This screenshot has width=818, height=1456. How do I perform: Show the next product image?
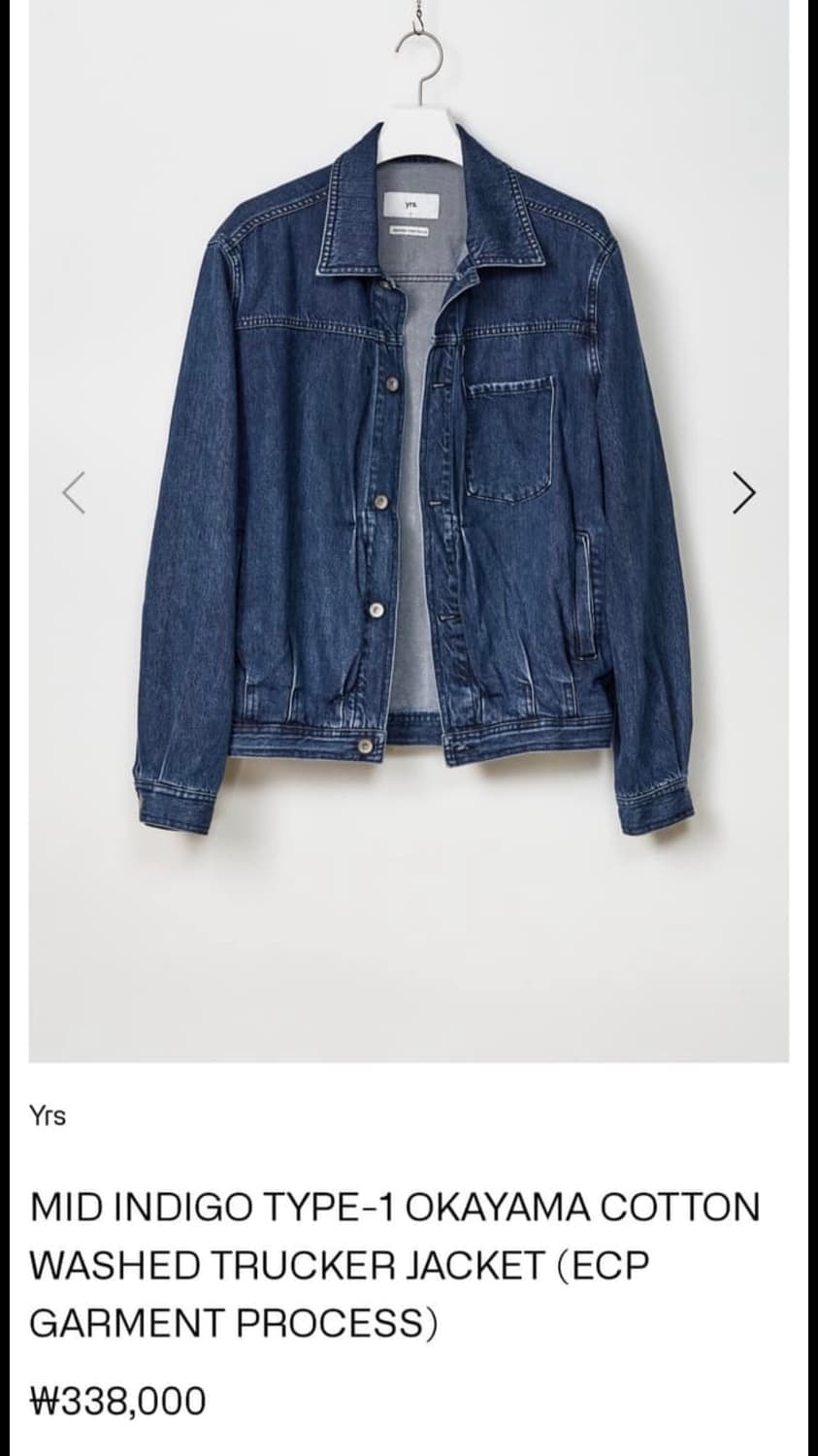click(x=742, y=492)
